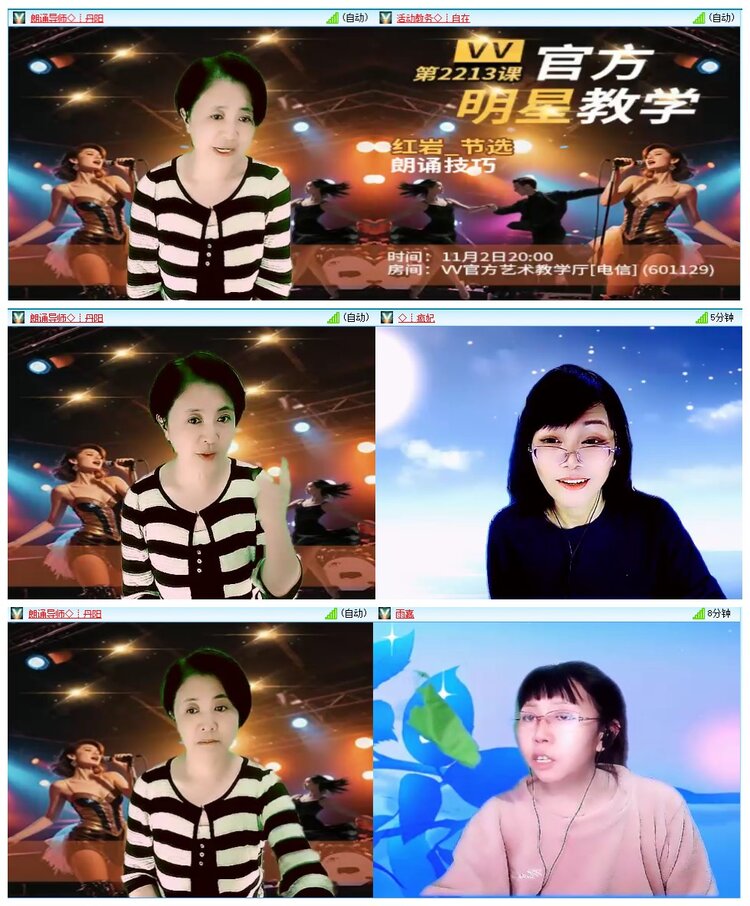The image size is (750, 906).
Task: Click the VV logo icon in 自在's panel header
Action: [385, 16]
